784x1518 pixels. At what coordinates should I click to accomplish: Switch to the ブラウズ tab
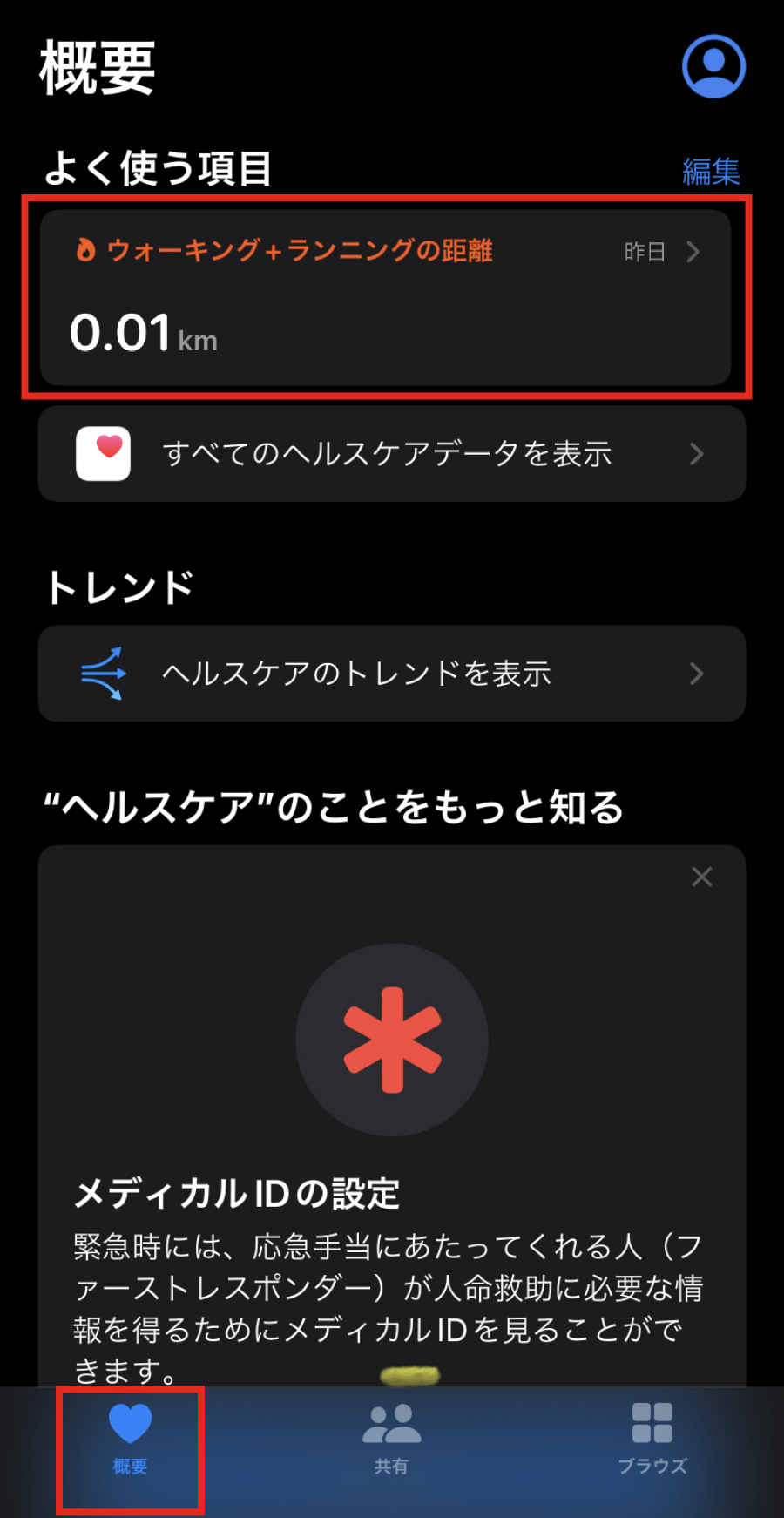(x=652, y=1440)
